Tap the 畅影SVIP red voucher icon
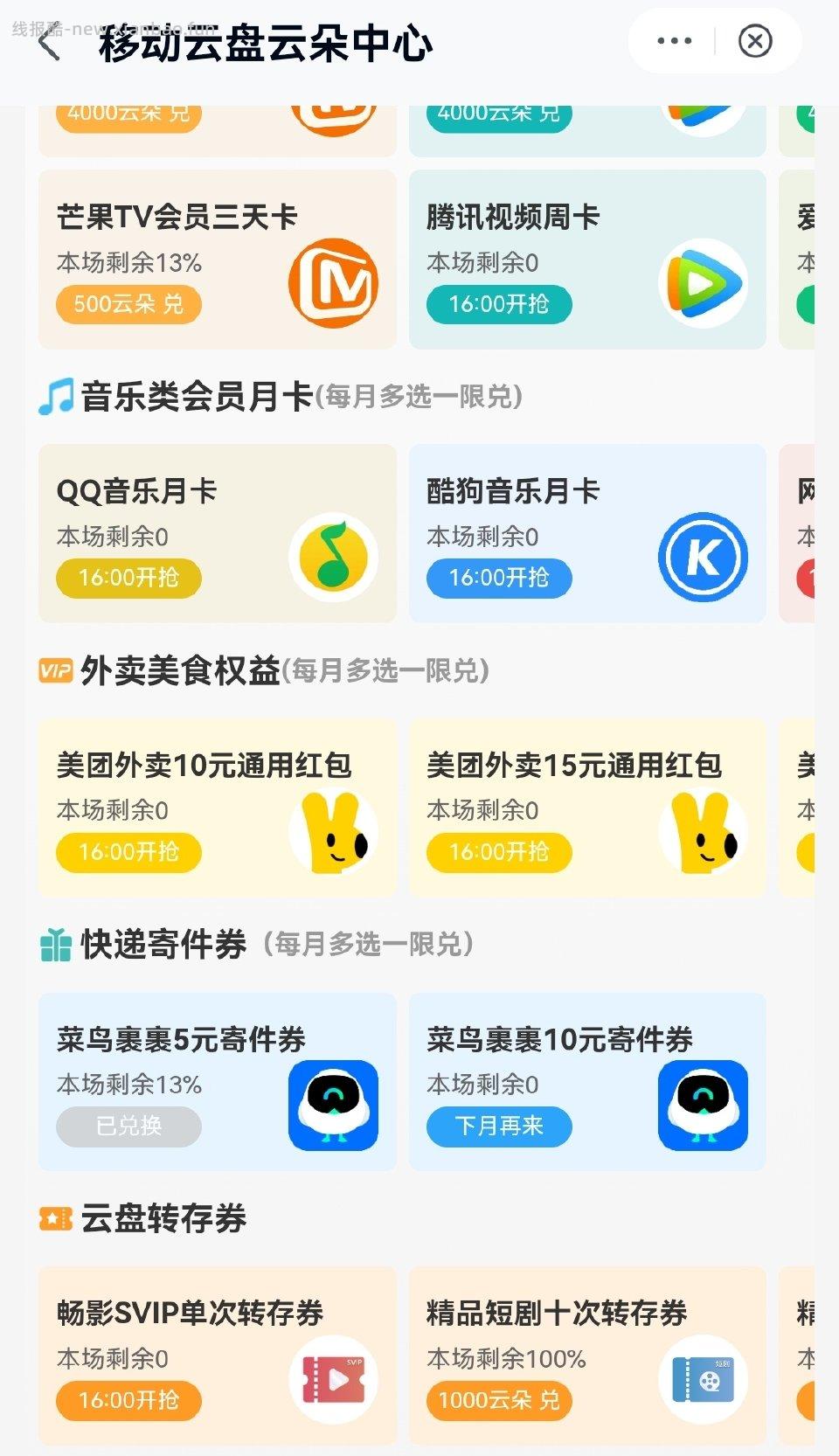The width and height of the screenshot is (839, 1456). (x=332, y=1377)
